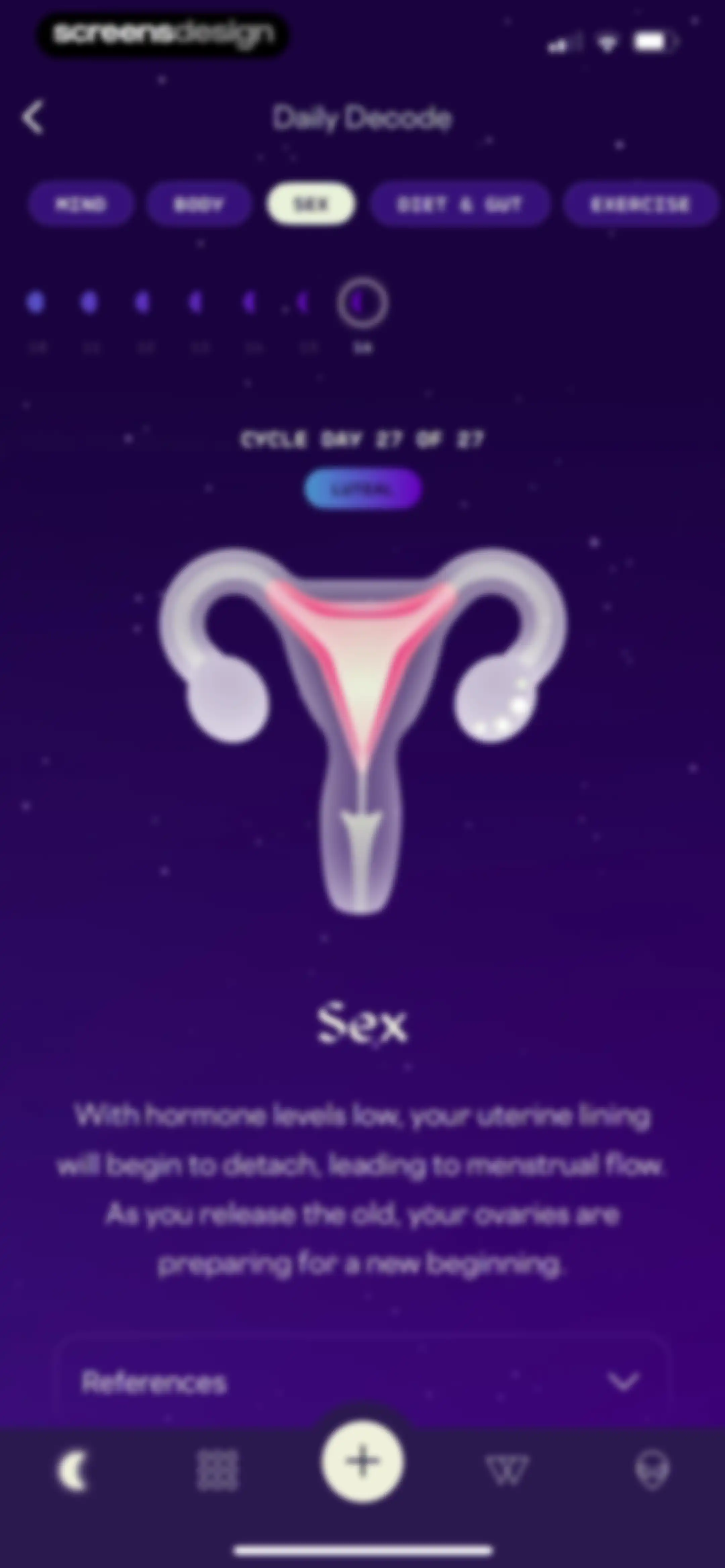Open the moon tab in bottom navigation

72,1471
